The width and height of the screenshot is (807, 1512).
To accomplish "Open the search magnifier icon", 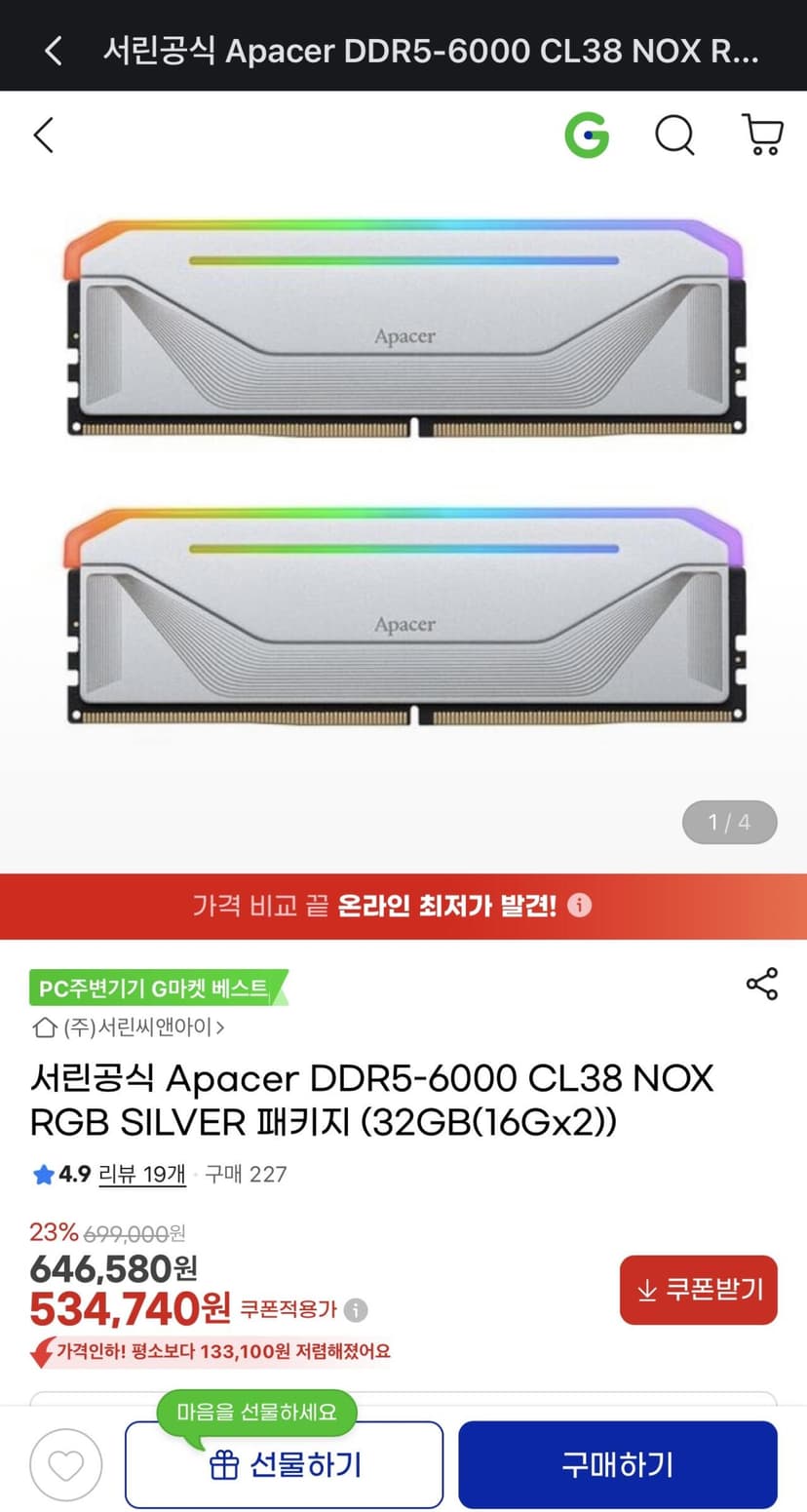I will [674, 136].
